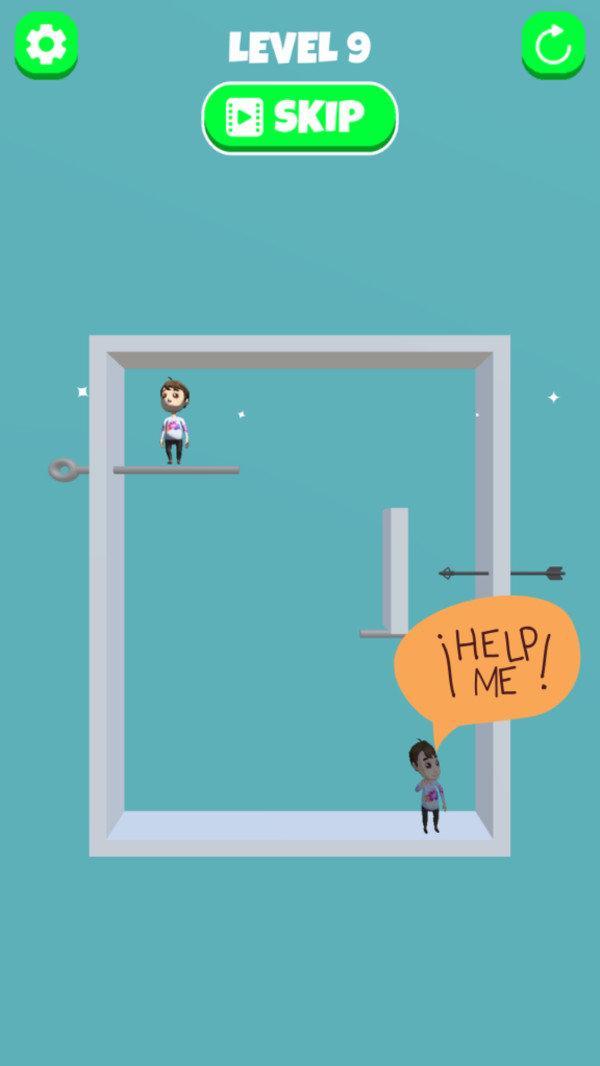This screenshot has width=600, height=1066.
Task: Skip this level via video
Action: 300,118
